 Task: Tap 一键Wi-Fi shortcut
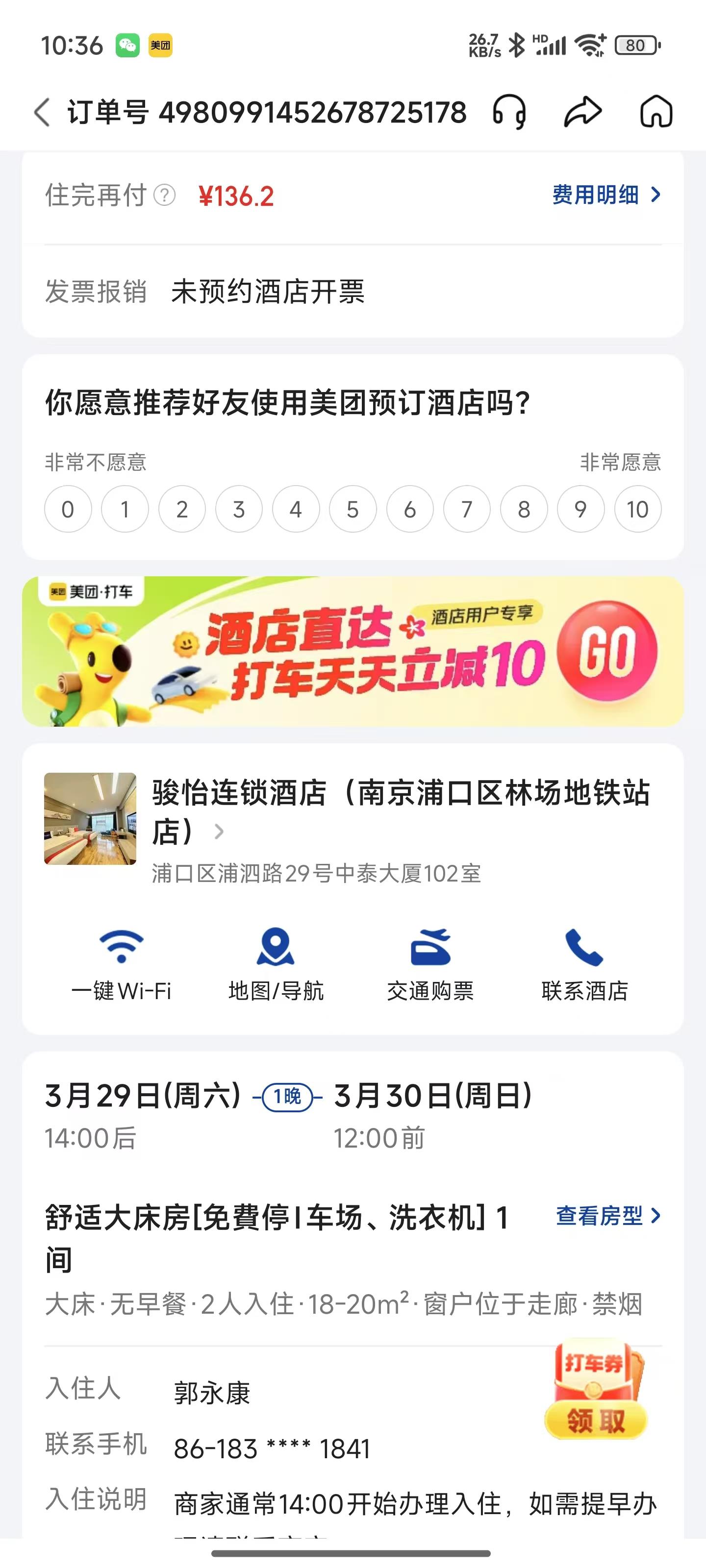[121, 964]
